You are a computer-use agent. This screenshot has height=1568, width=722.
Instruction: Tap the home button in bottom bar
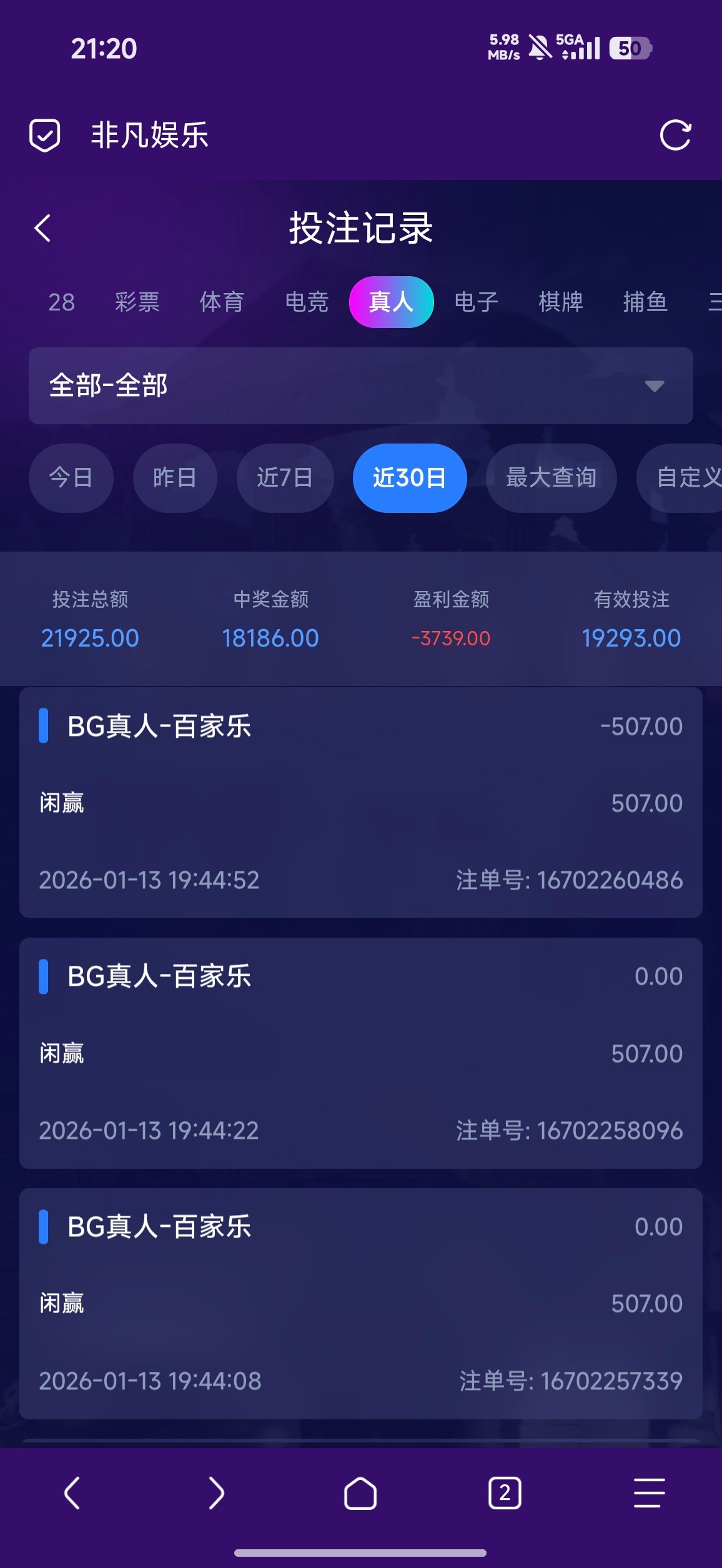(x=361, y=1494)
